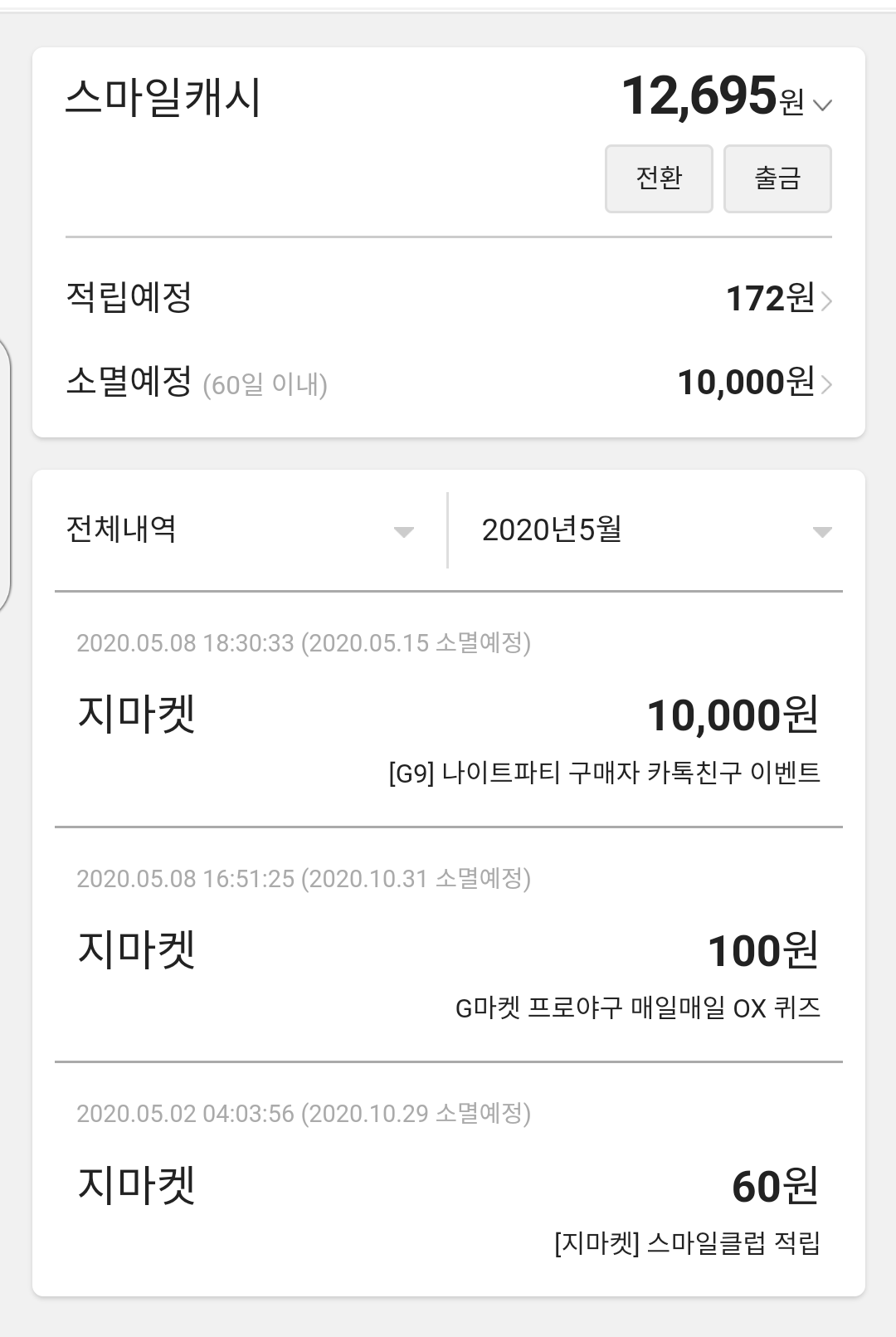This screenshot has width=896, height=1337.
Task: Expand the 12,695원 balance chevron
Action: pyautogui.click(x=822, y=105)
